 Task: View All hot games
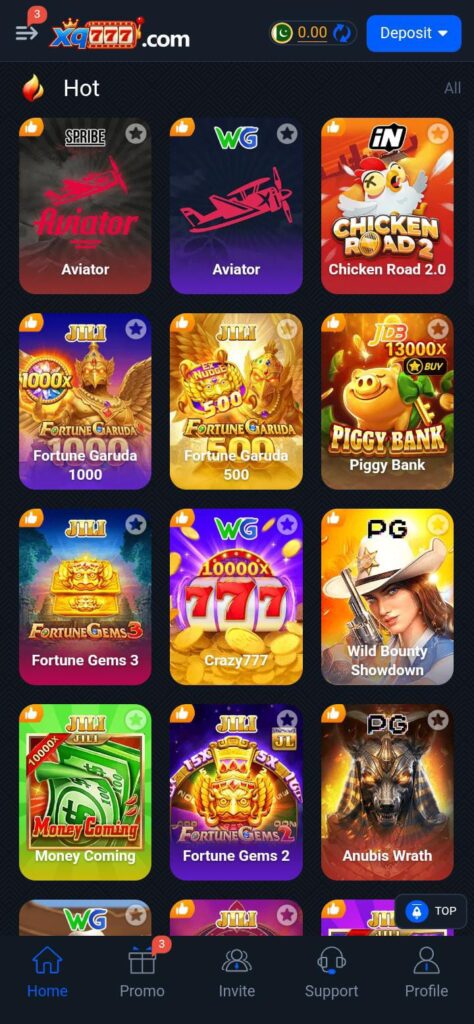click(x=452, y=88)
